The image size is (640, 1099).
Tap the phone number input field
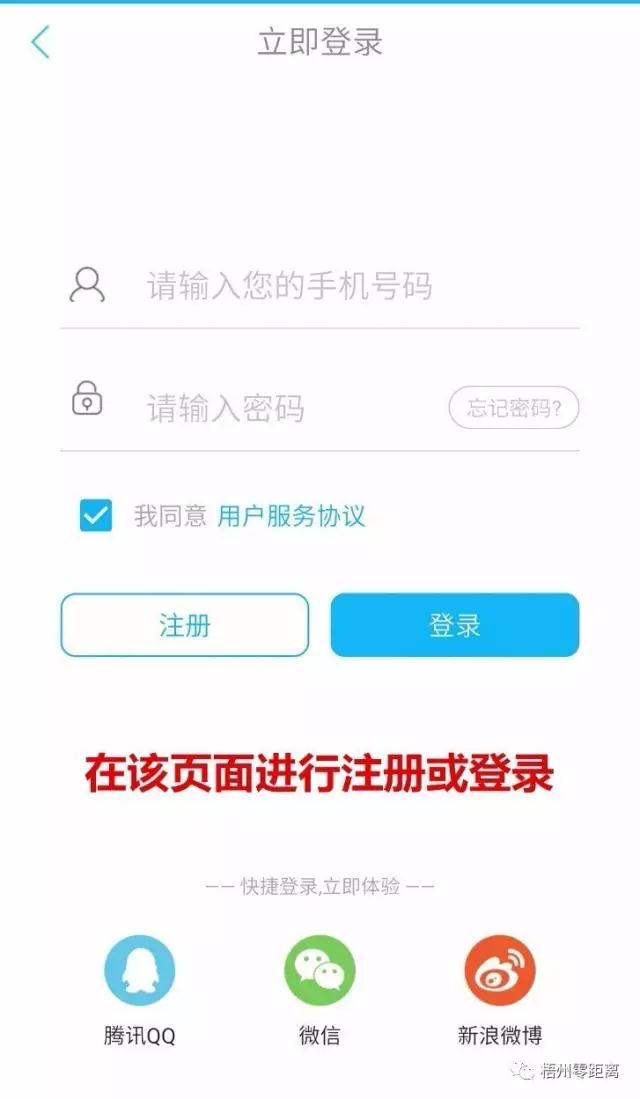click(x=320, y=286)
